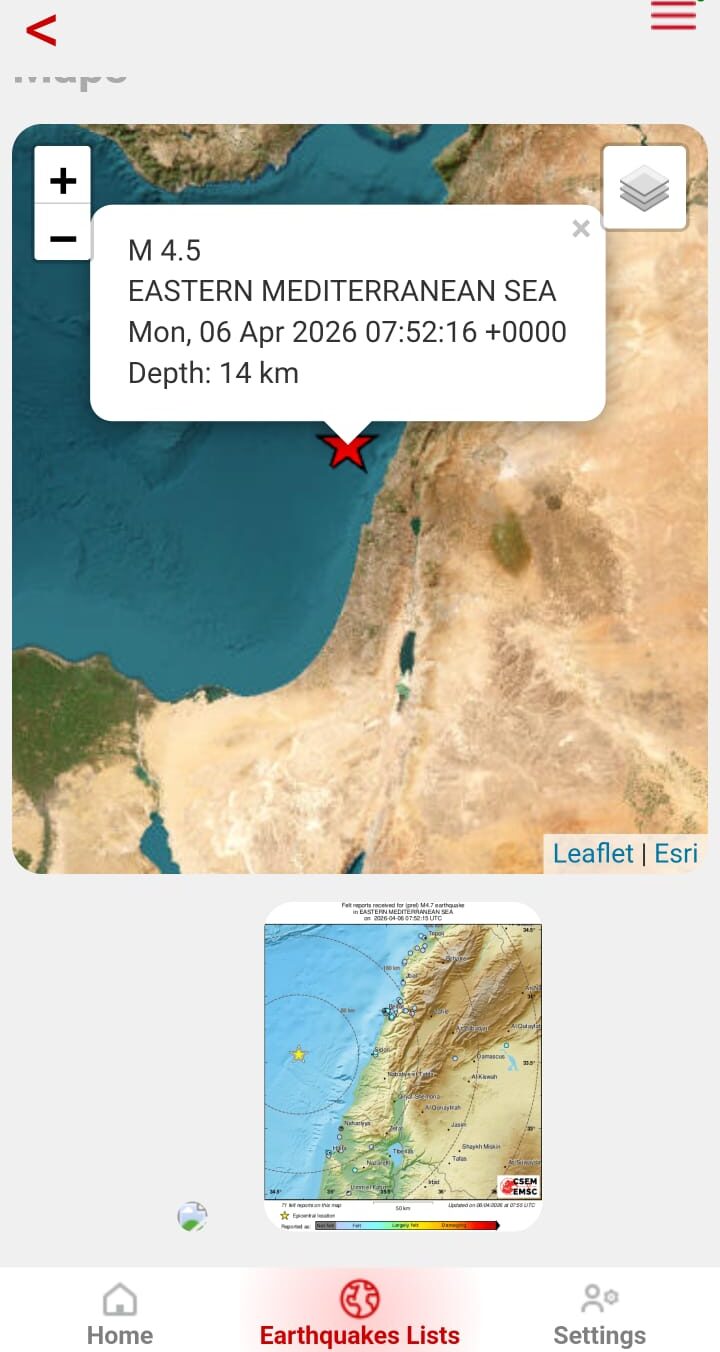Open the map layers selector
Image resolution: width=720 pixels, height=1352 pixels.
coord(644,188)
